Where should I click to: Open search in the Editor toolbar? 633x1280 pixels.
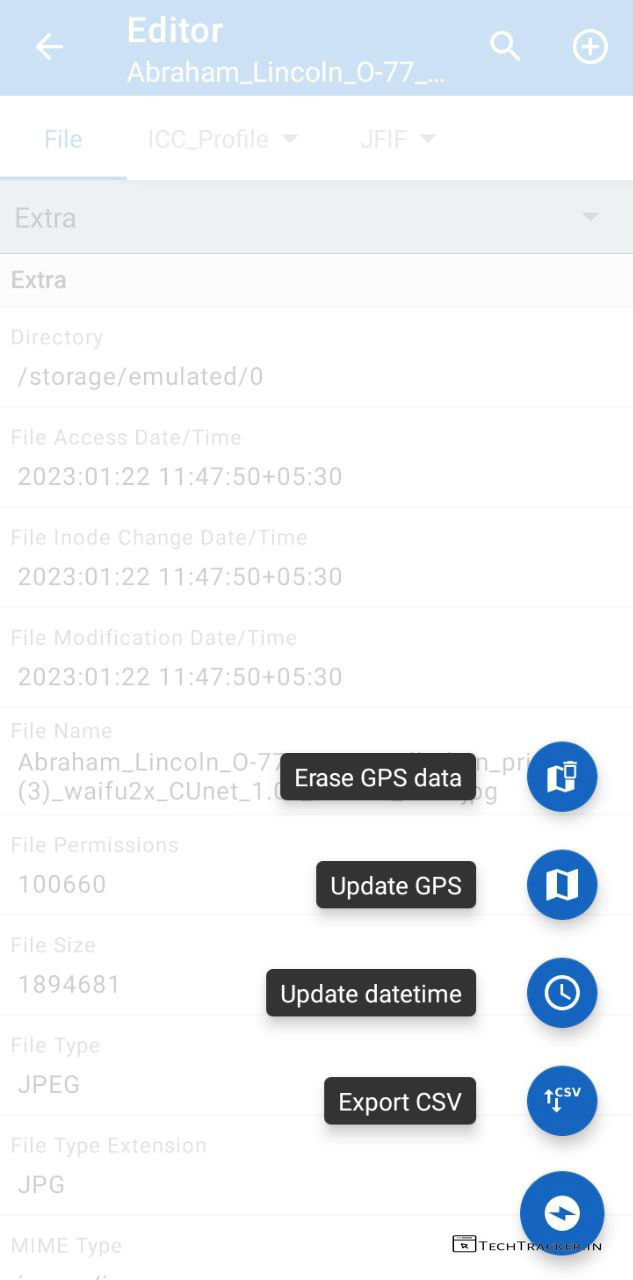505,46
